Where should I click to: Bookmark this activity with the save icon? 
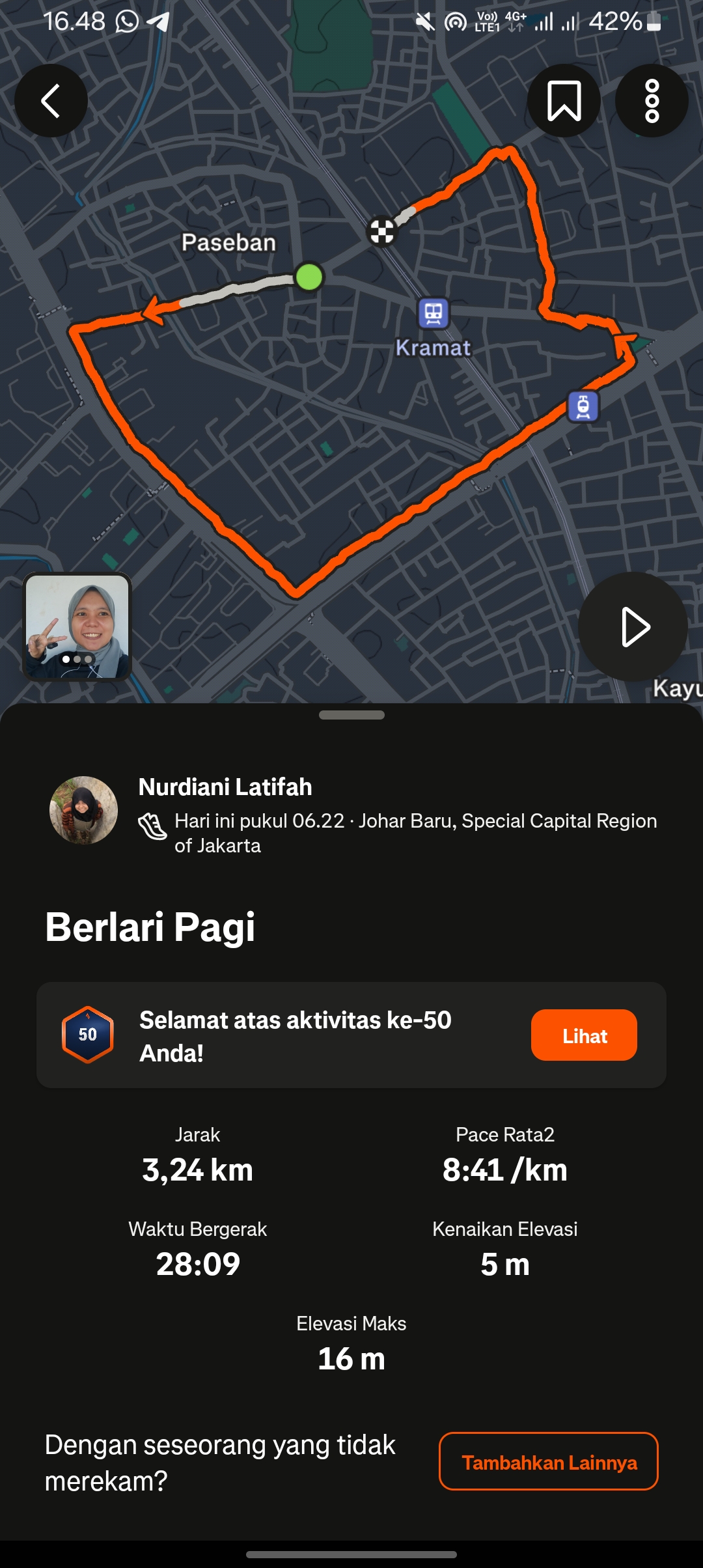tap(564, 101)
